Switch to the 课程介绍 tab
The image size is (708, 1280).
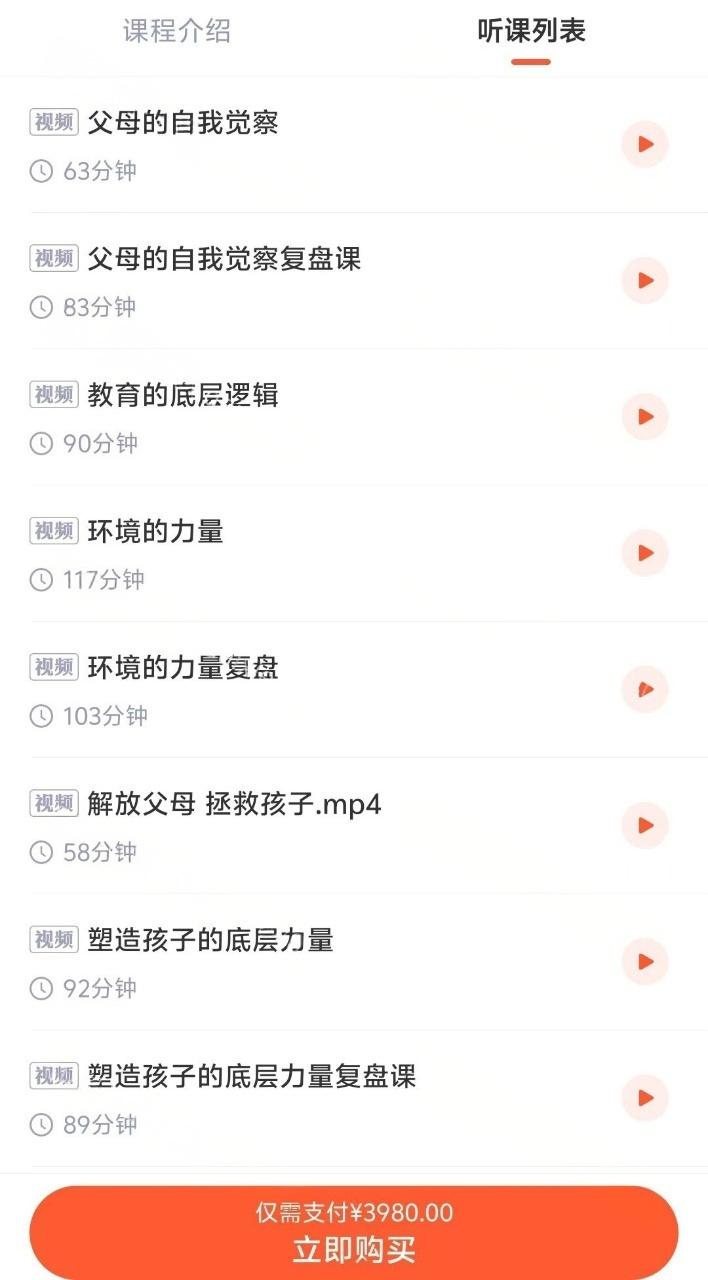click(x=177, y=31)
